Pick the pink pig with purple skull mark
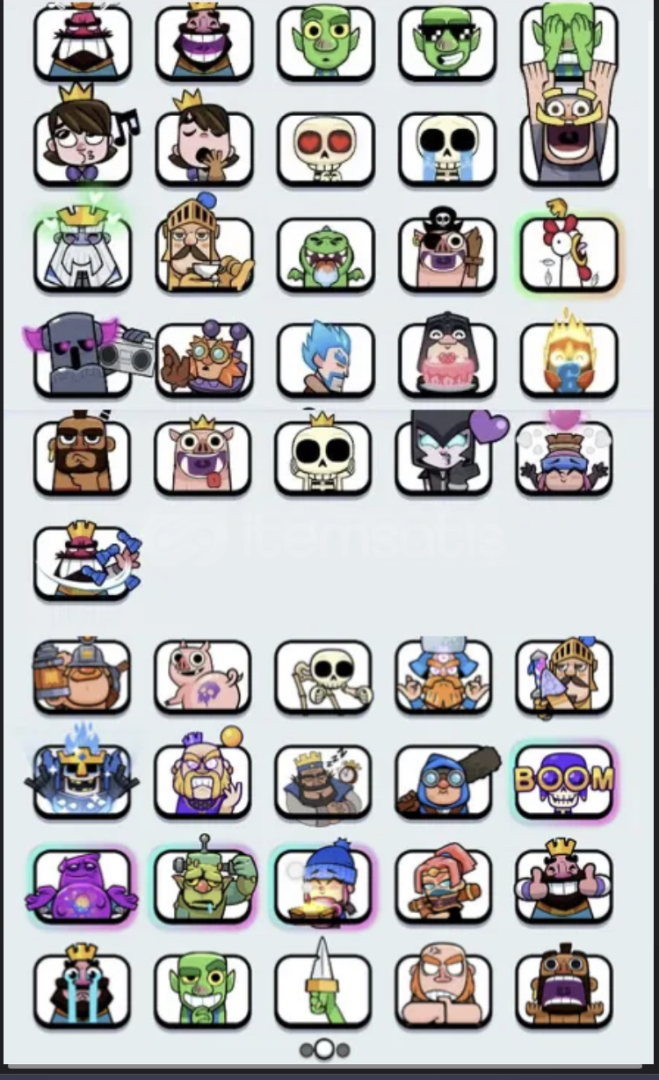The image size is (659, 1080). pos(202,676)
